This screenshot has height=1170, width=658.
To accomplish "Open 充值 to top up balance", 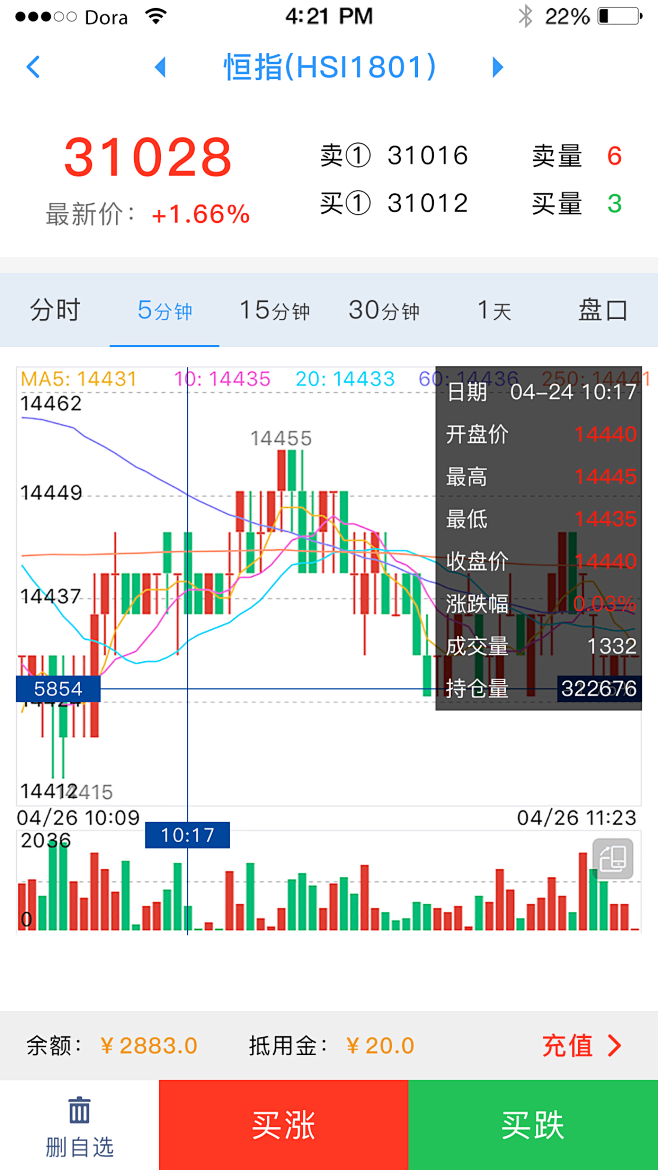I will 582,1045.
